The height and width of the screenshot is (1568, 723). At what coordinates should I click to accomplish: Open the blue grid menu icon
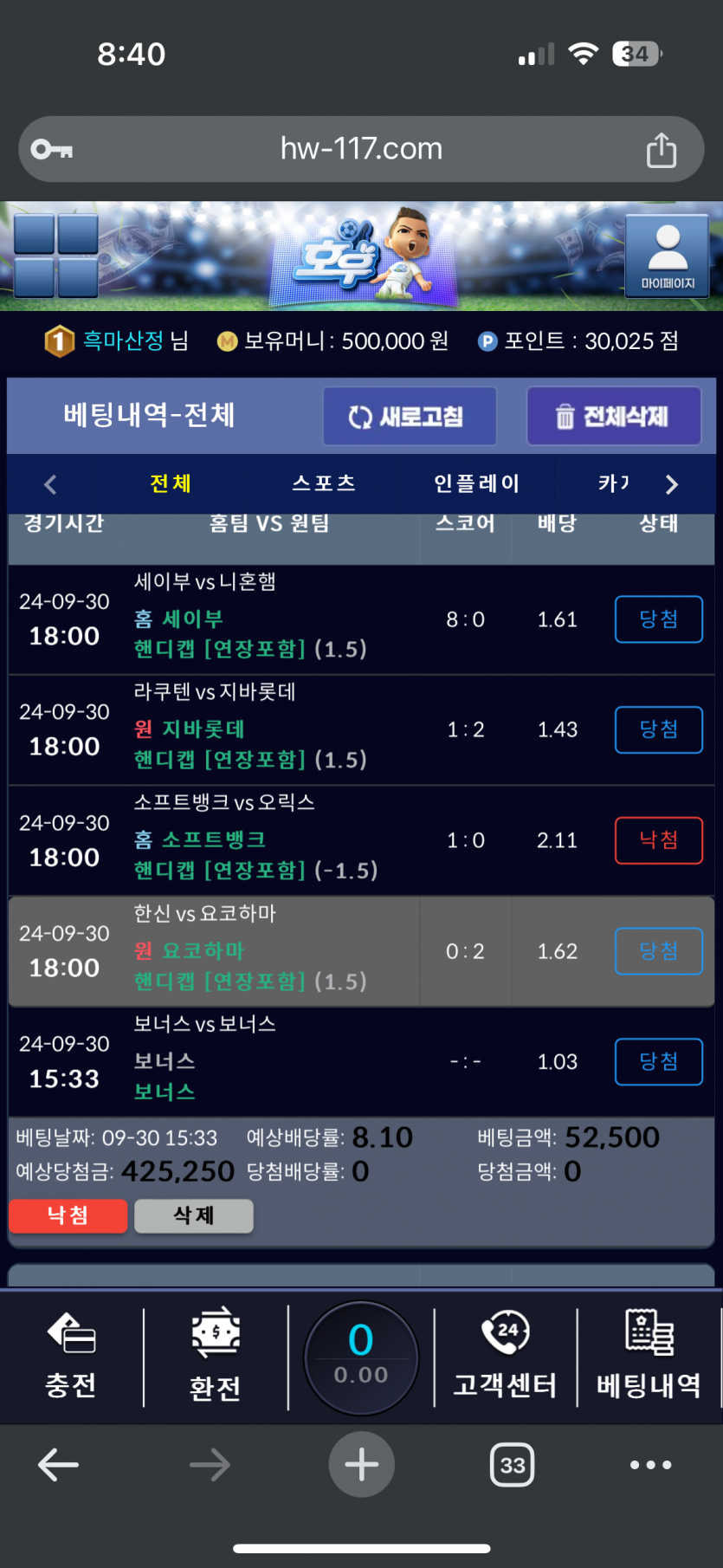pyautogui.click(x=56, y=256)
